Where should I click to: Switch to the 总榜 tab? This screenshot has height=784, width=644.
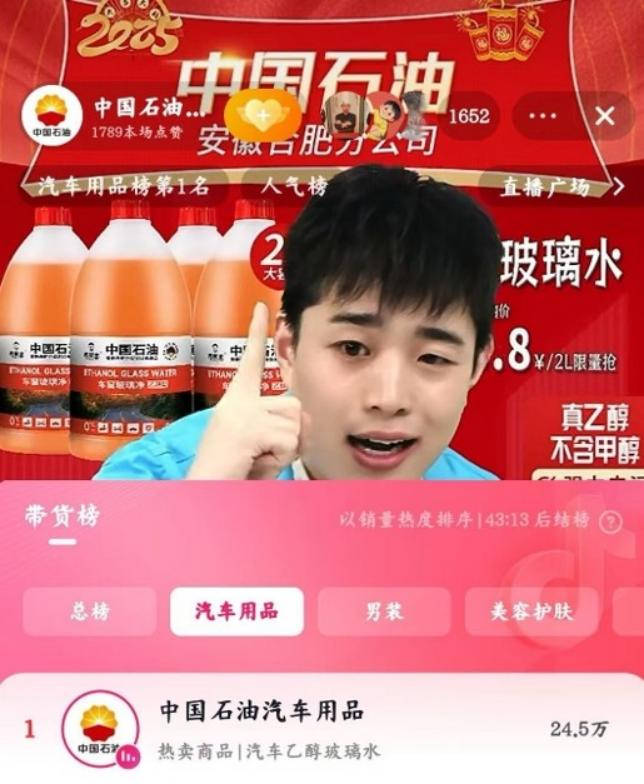tap(90, 611)
